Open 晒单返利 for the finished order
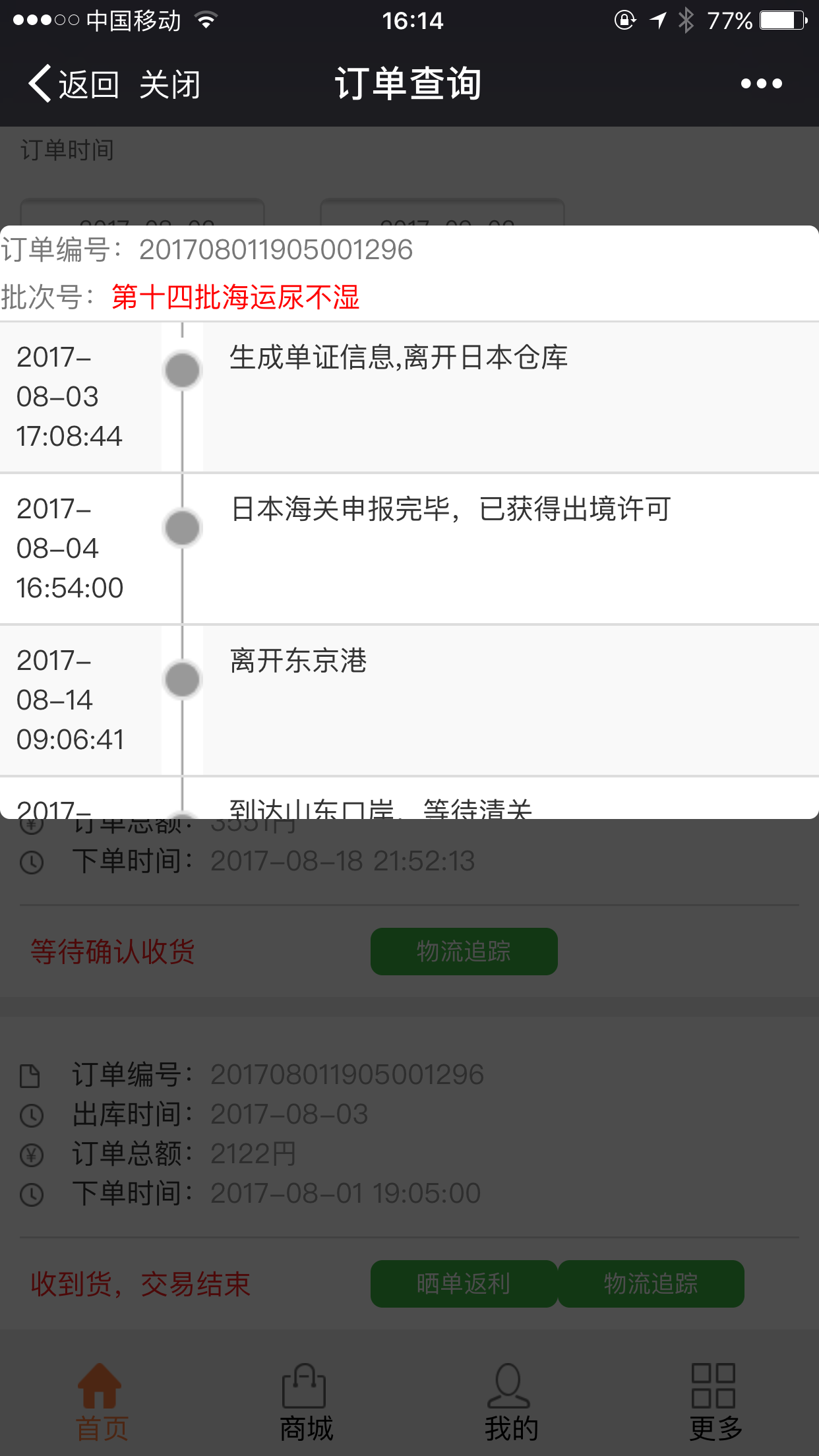This screenshot has width=819, height=1456. pos(464,1283)
